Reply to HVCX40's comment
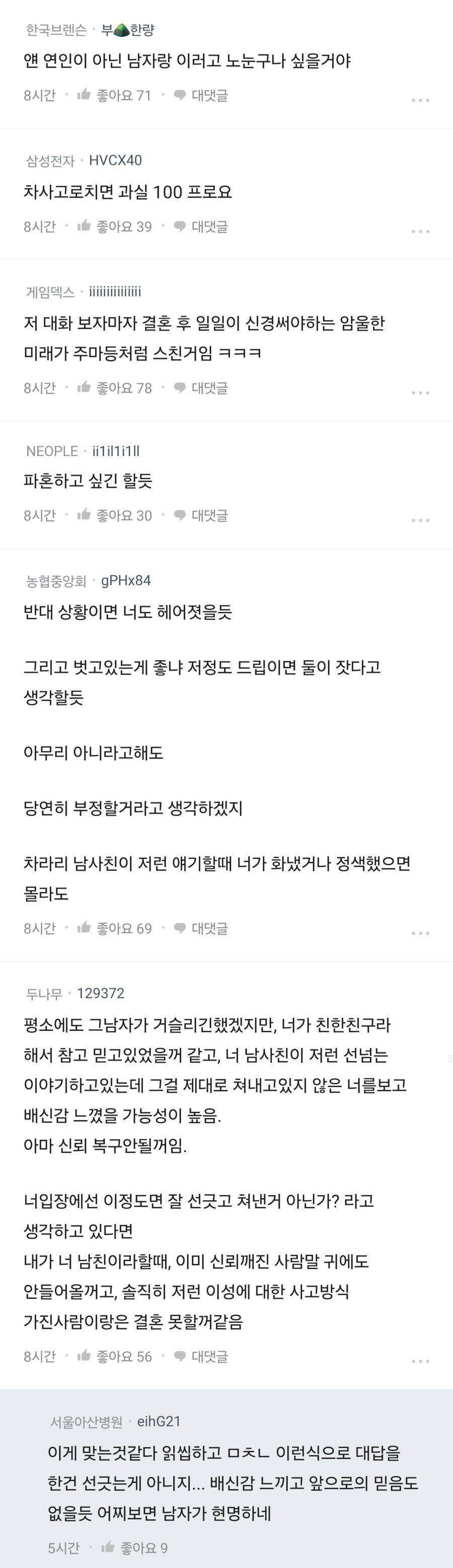Image resolution: width=453 pixels, height=1568 pixels. click(201, 226)
